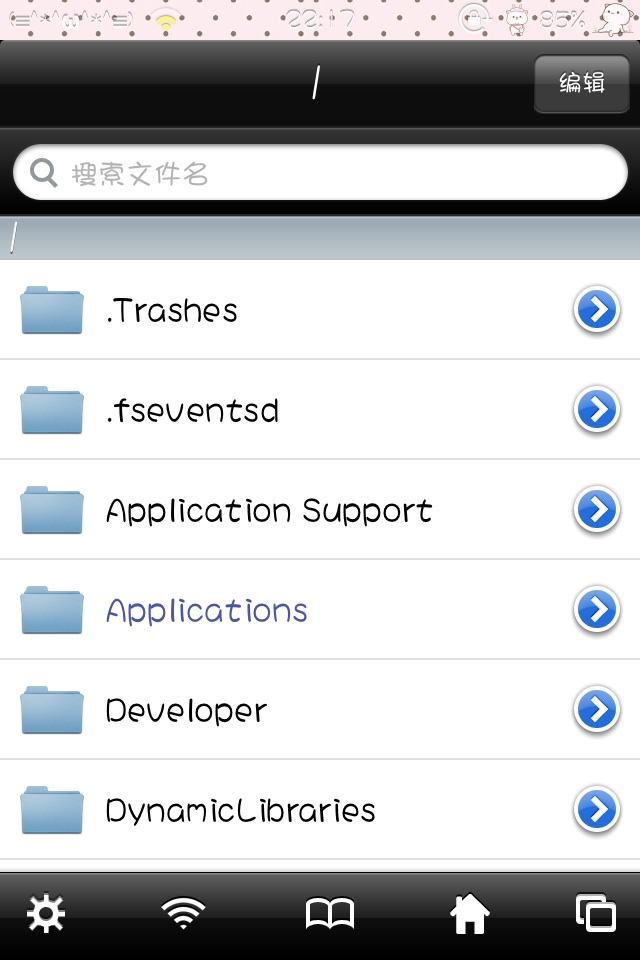The width and height of the screenshot is (640, 960).
Task: Show details arrow for DynamicLibraries
Action: click(597, 810)
